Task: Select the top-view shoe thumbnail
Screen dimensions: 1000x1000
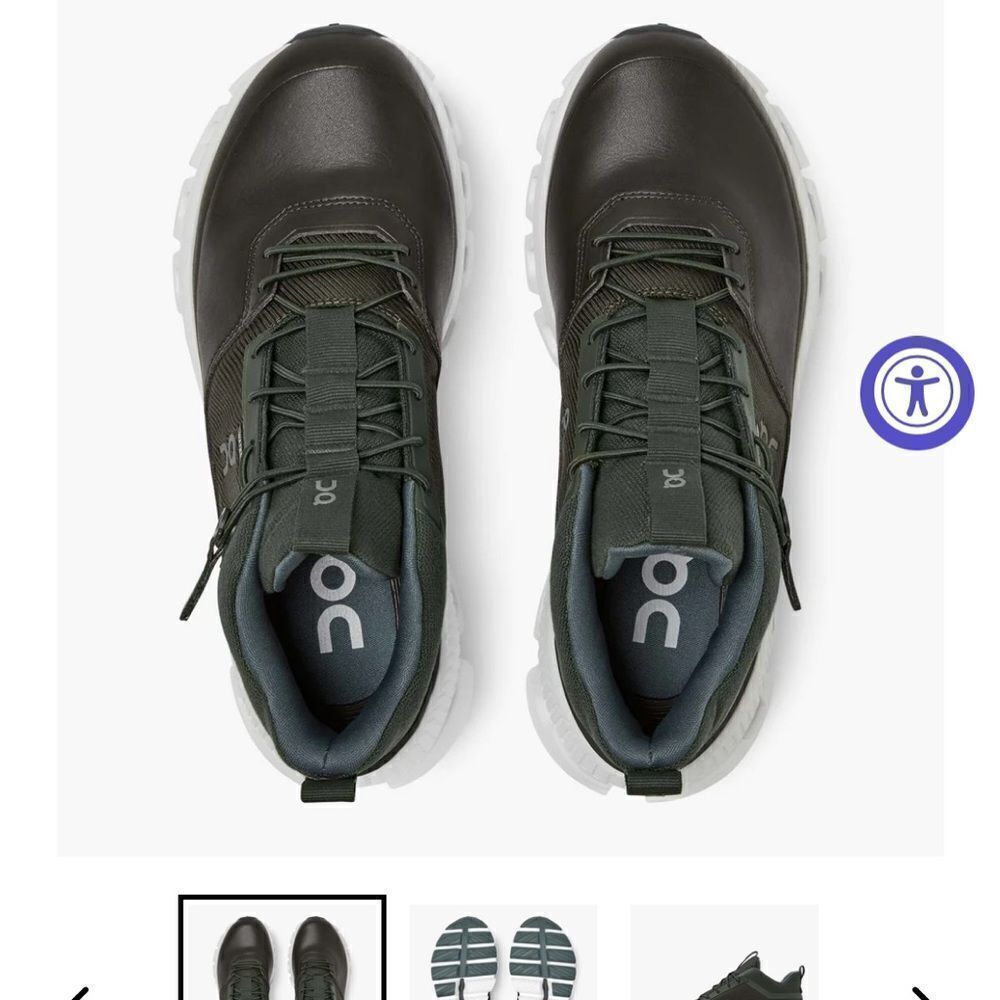Action: coord(282,950)
